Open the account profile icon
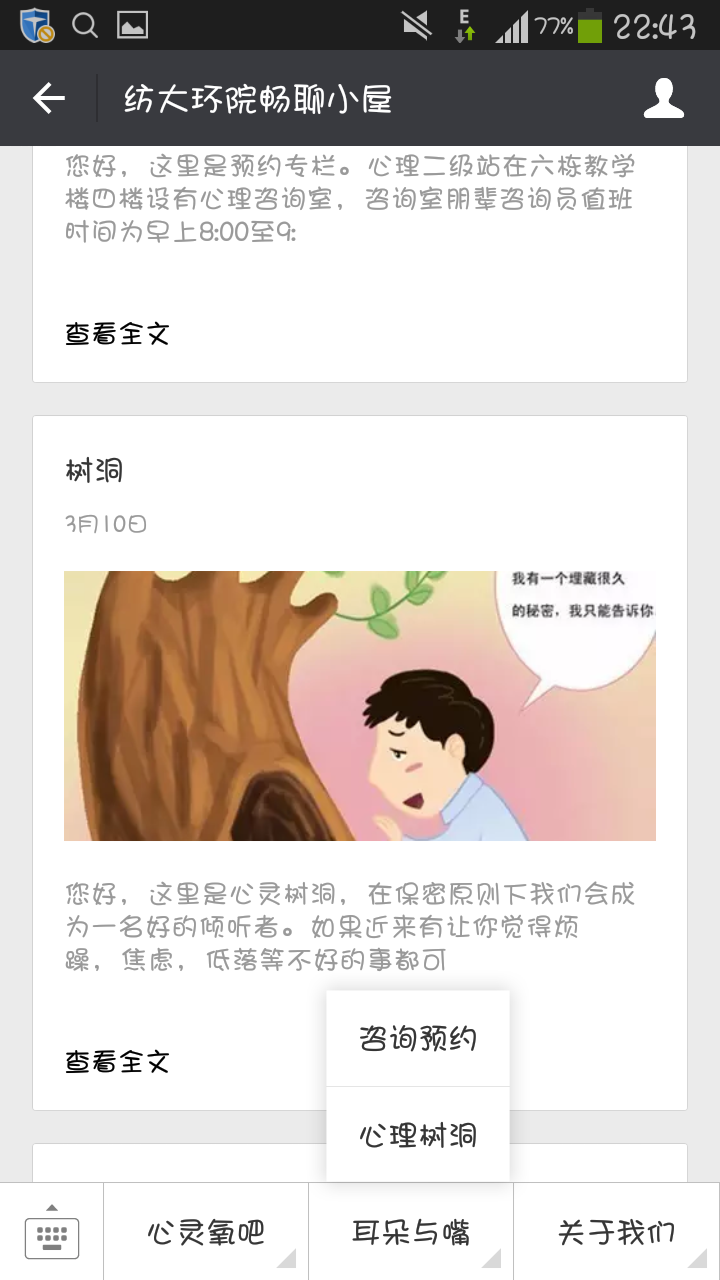Viewport: 720px width, 1280px height. [664, 98]
